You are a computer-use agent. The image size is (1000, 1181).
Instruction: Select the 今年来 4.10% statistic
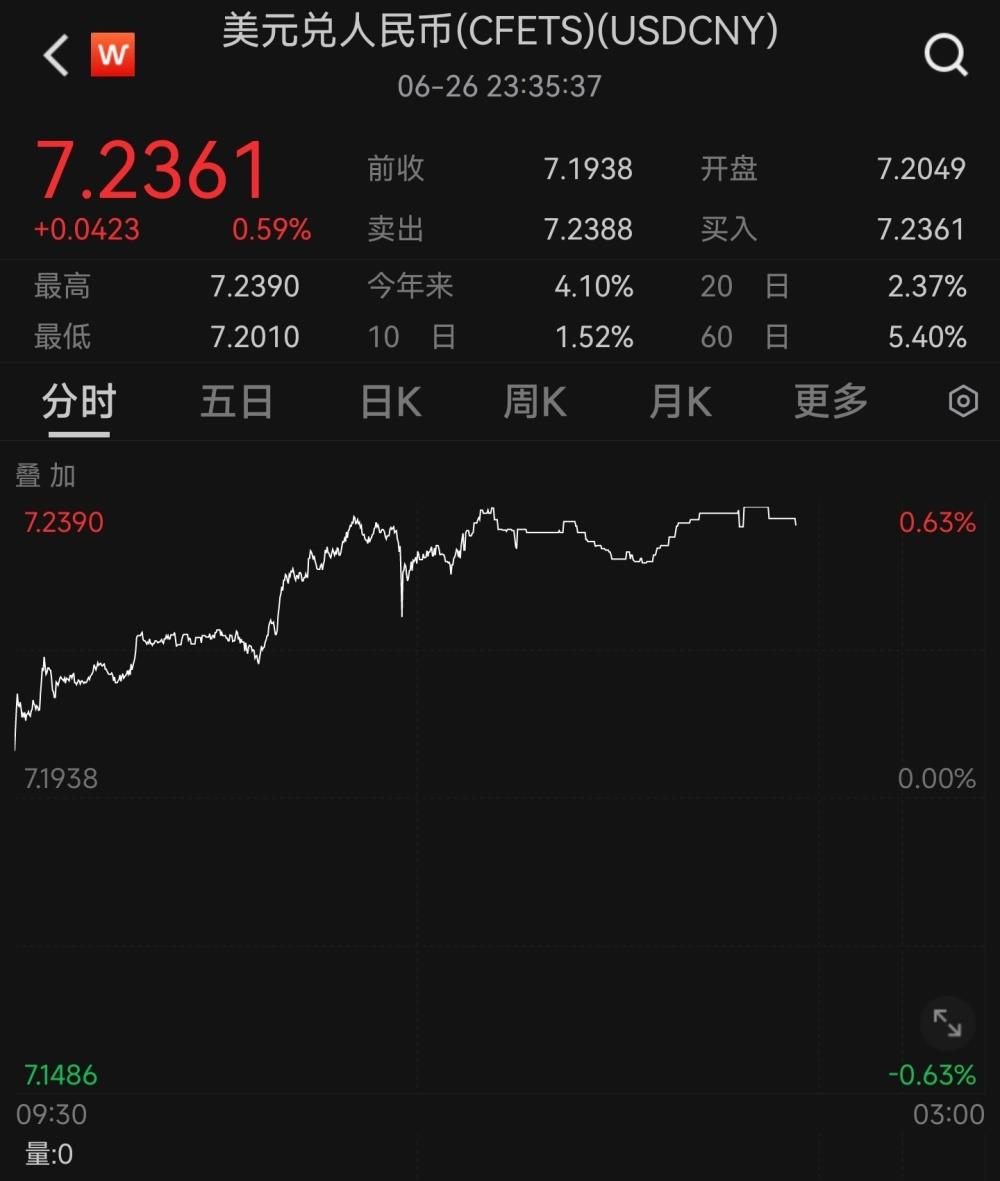pyautogui.click(x=594, y=287)
